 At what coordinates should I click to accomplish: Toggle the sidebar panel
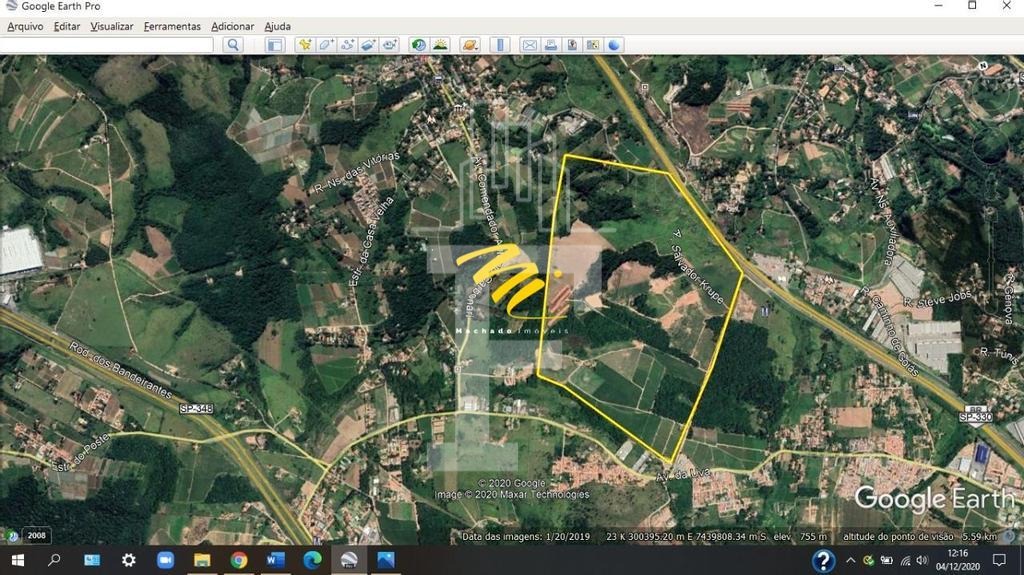point(275,45)
